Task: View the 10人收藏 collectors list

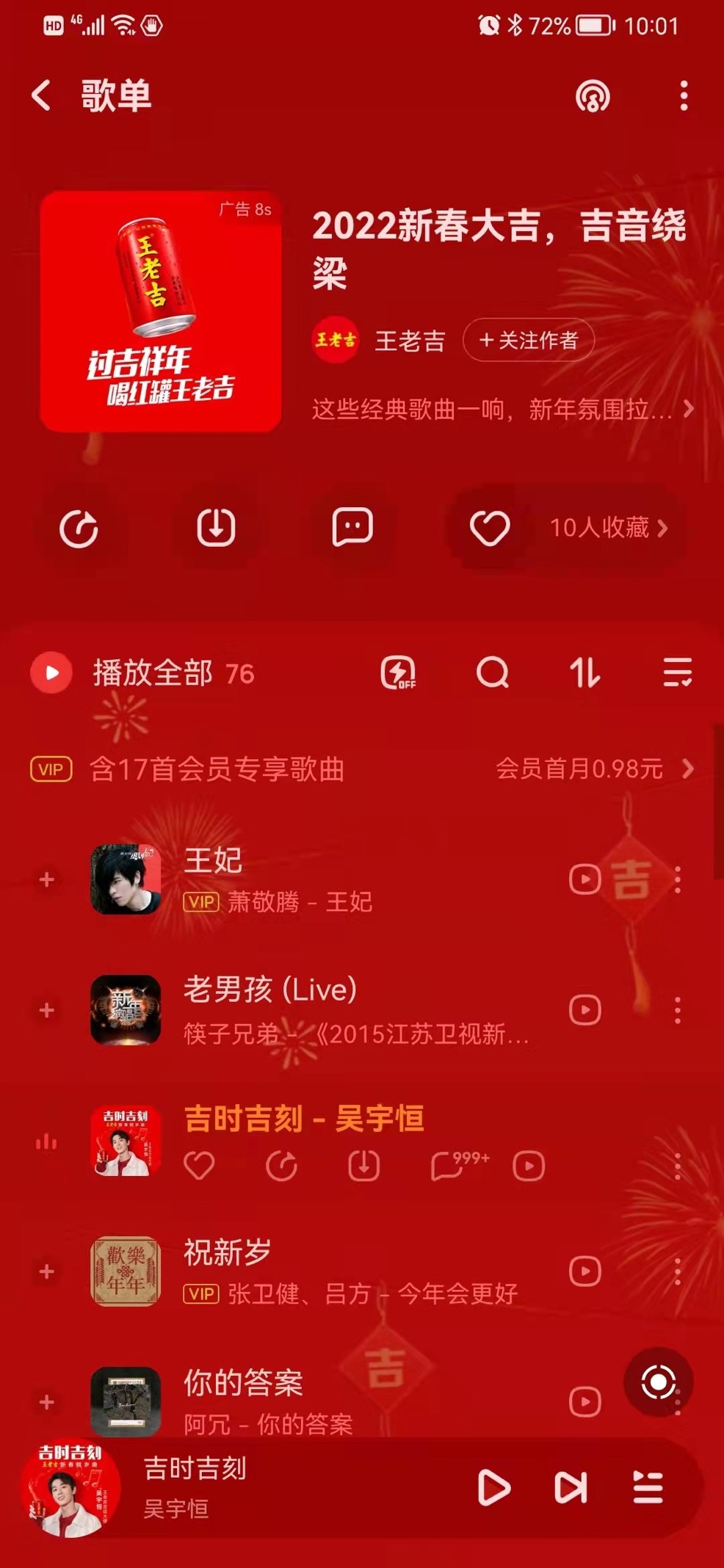Action: click(608, 528)
